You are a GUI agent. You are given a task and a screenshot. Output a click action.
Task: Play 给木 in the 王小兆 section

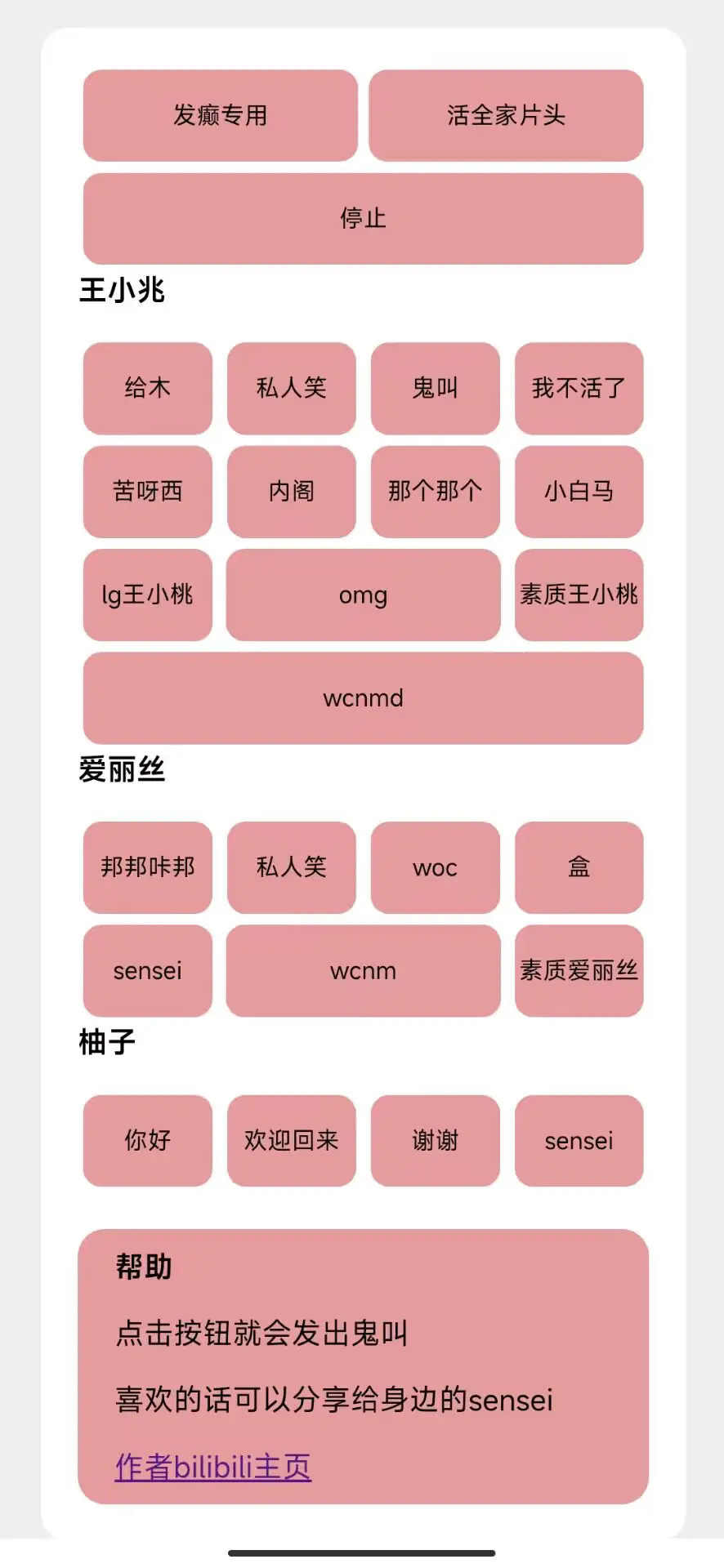(x=147, y=389)
